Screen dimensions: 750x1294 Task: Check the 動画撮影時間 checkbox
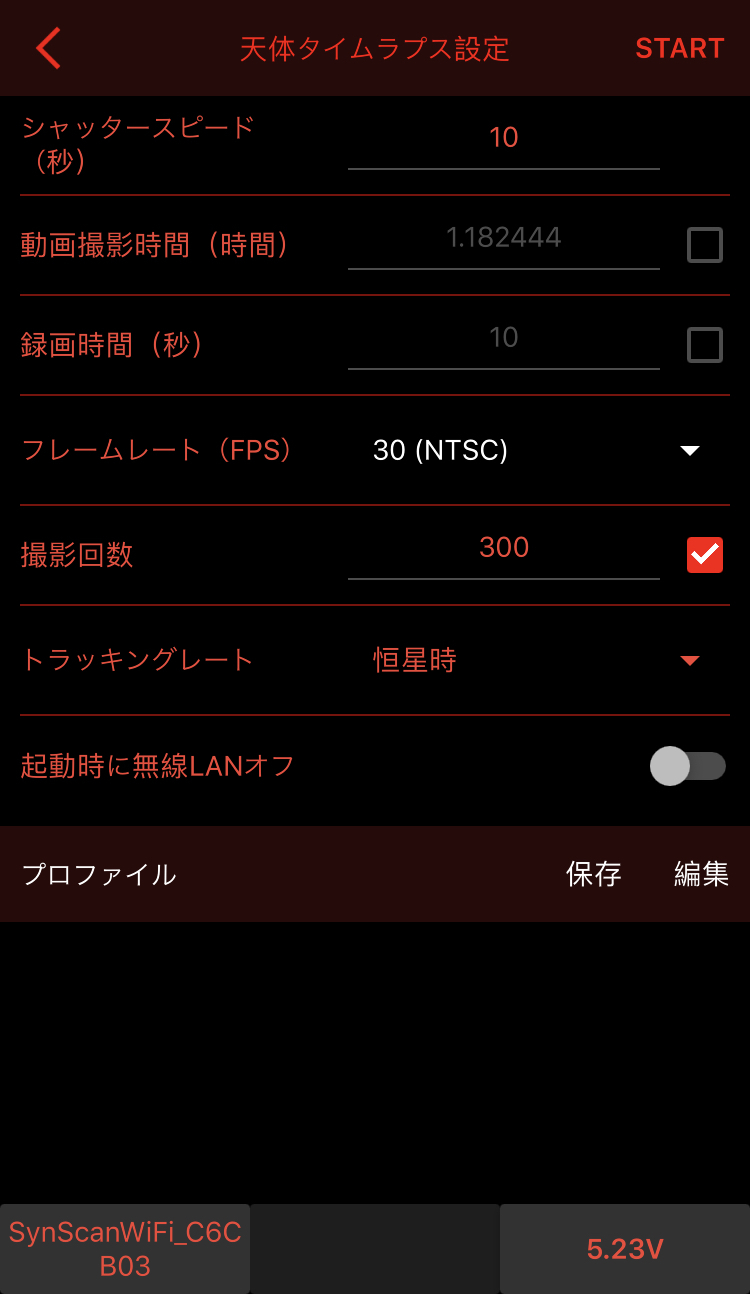[x=704, y=245]
